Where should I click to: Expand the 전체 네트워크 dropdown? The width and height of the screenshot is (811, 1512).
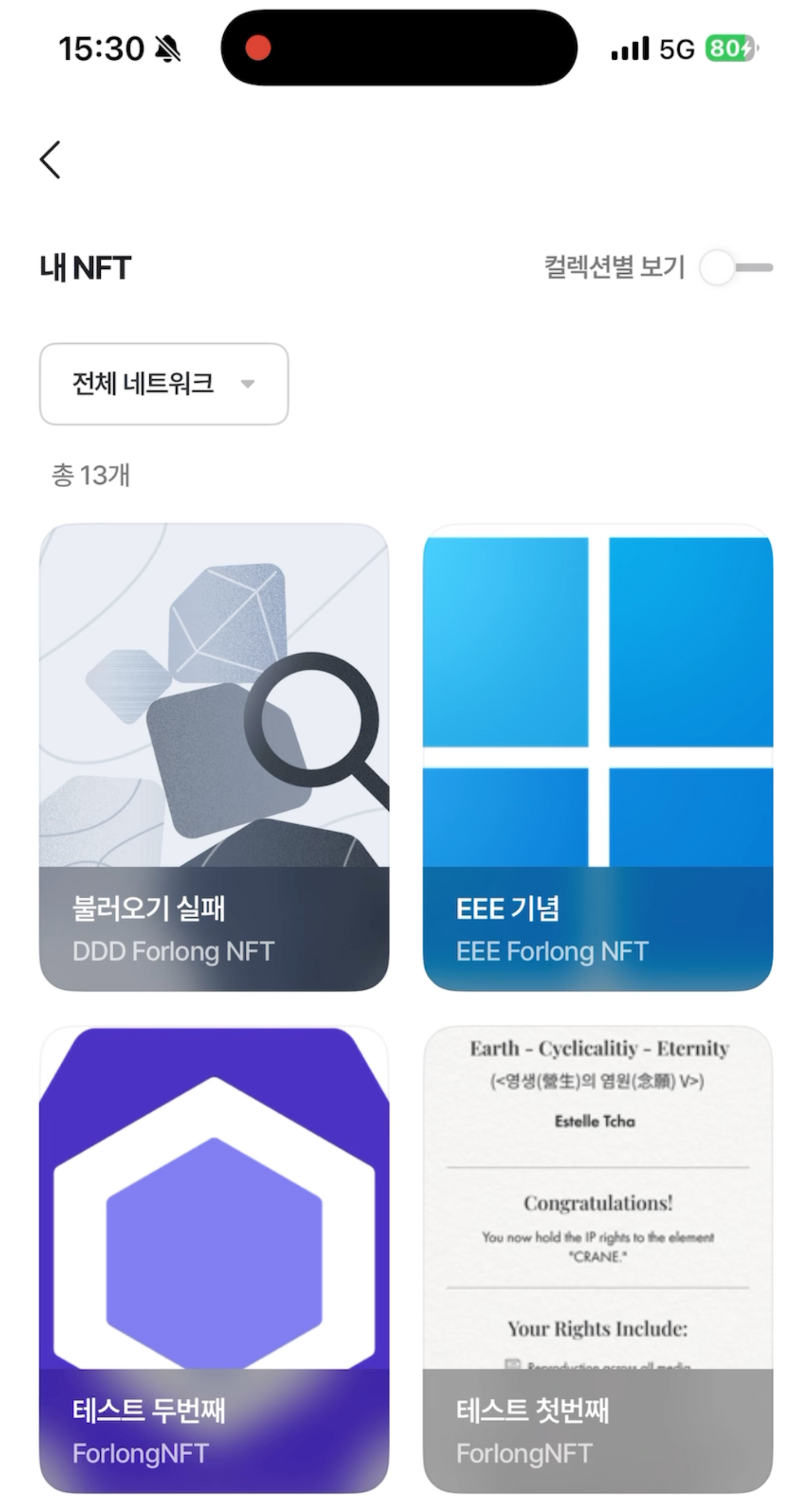pyautogui.click(x=164, y=384)
